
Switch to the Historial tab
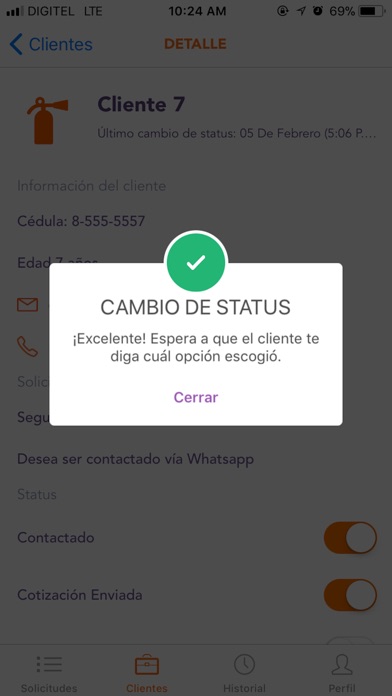[x=244, y=673]
